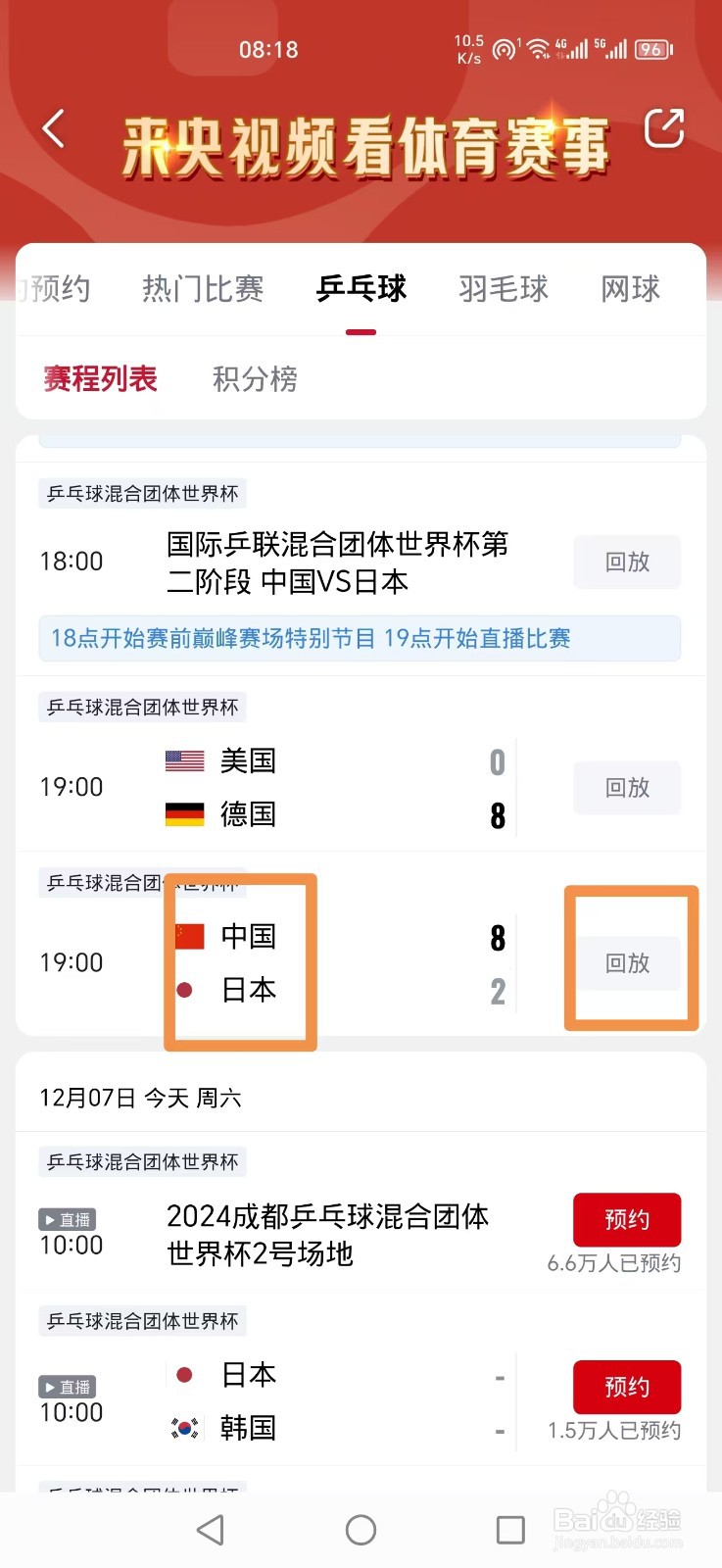The height and width of the screenshot is (1568, 722).
Task: Tap the back arrow at top left
Action: [53, 128]
